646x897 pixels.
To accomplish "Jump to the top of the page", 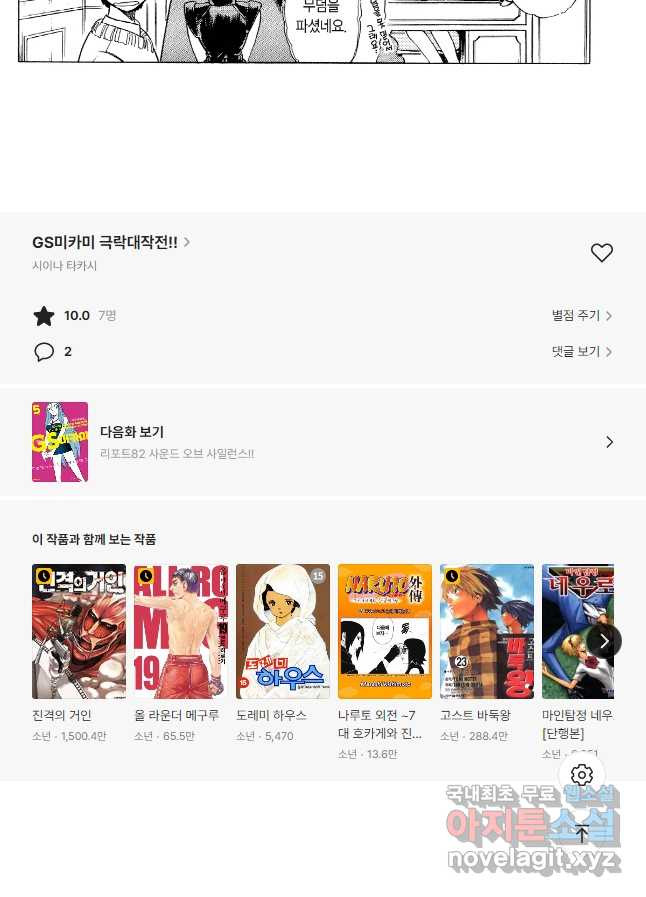I will pos(582,832).
